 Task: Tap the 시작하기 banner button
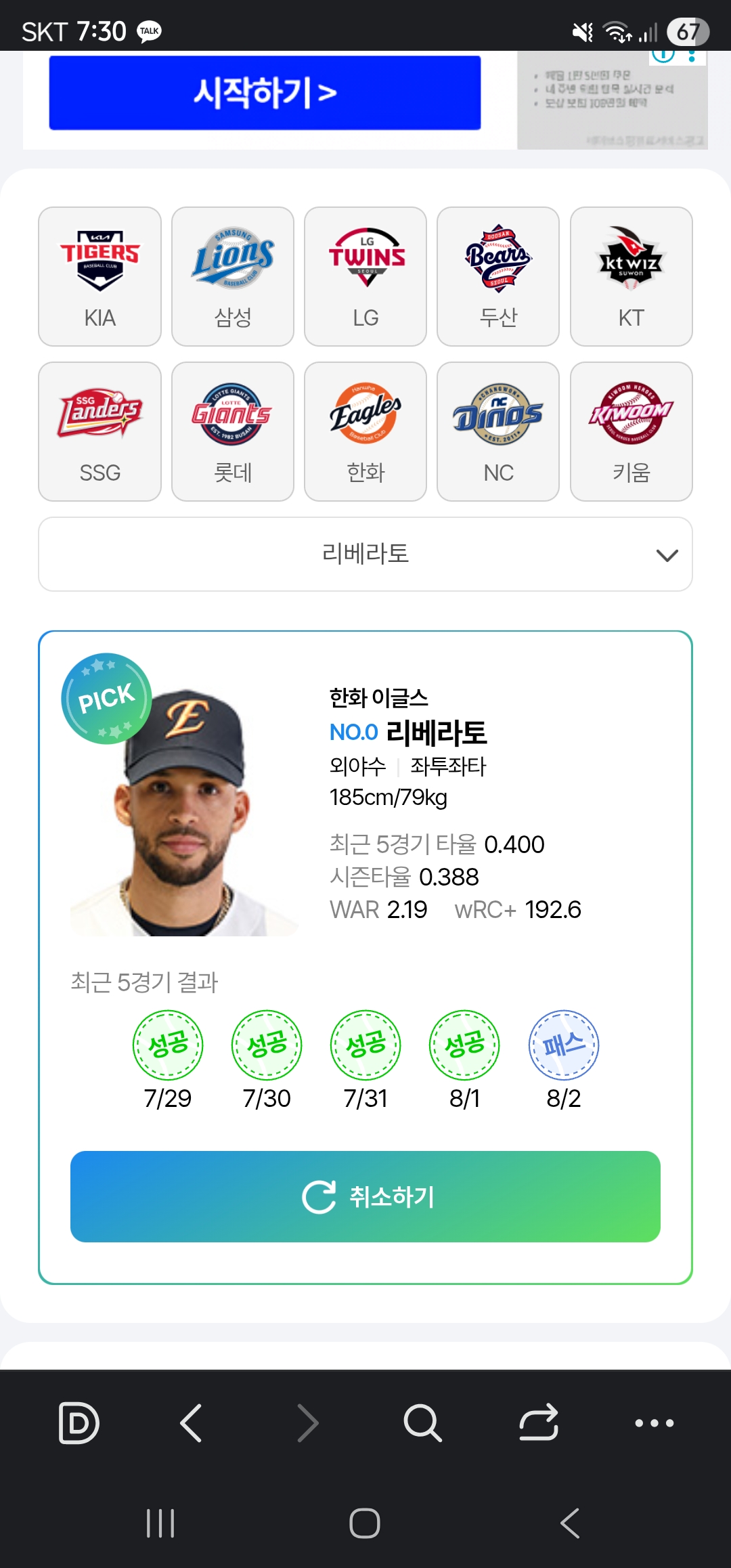(x=265, y=93)
